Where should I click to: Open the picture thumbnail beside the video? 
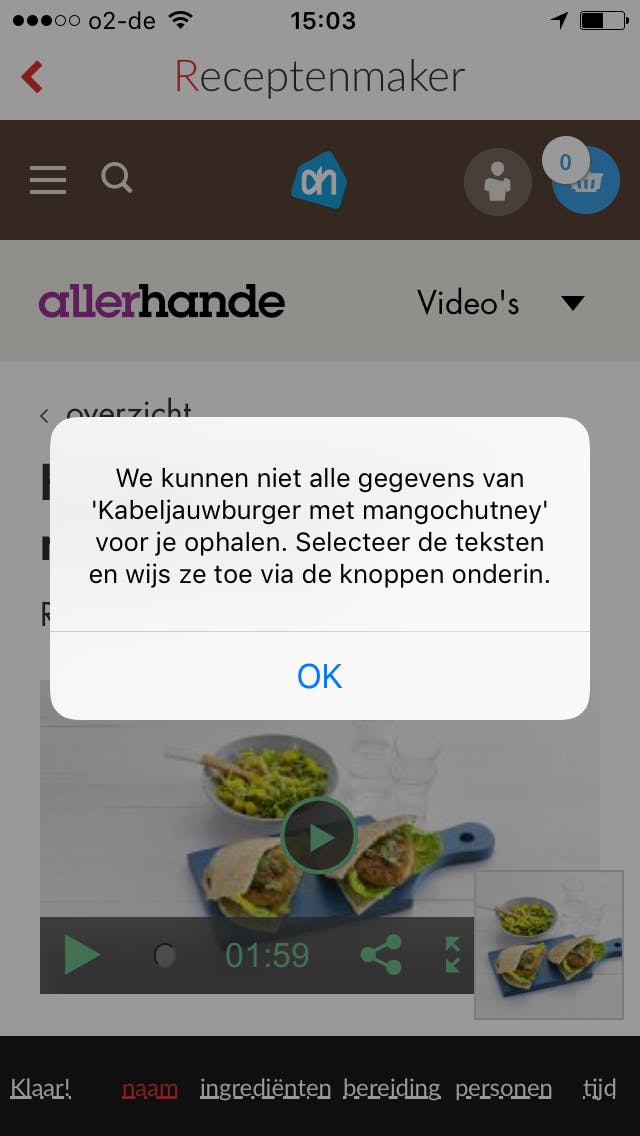[x=548, y=945]
